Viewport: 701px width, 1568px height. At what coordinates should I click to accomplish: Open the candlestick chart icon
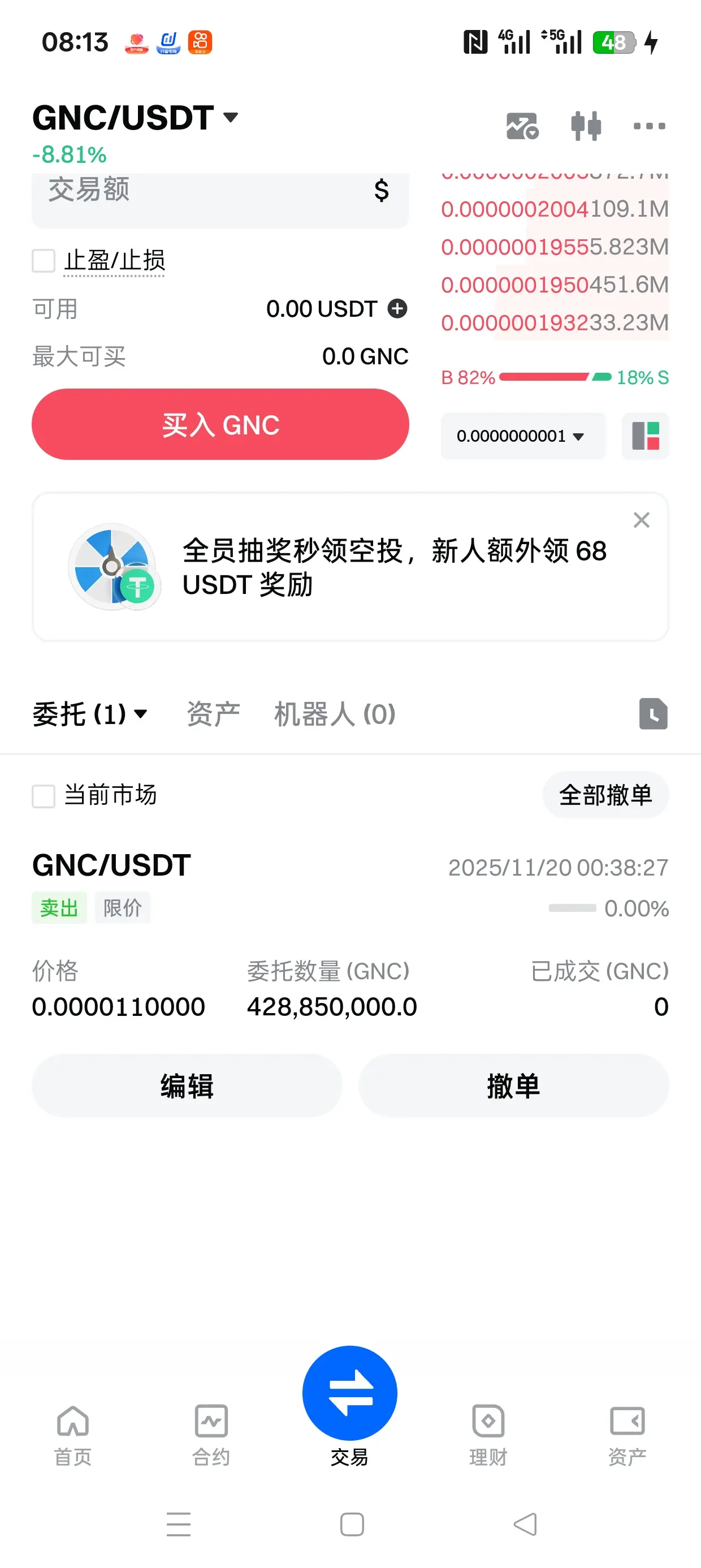tap(586, 126)
